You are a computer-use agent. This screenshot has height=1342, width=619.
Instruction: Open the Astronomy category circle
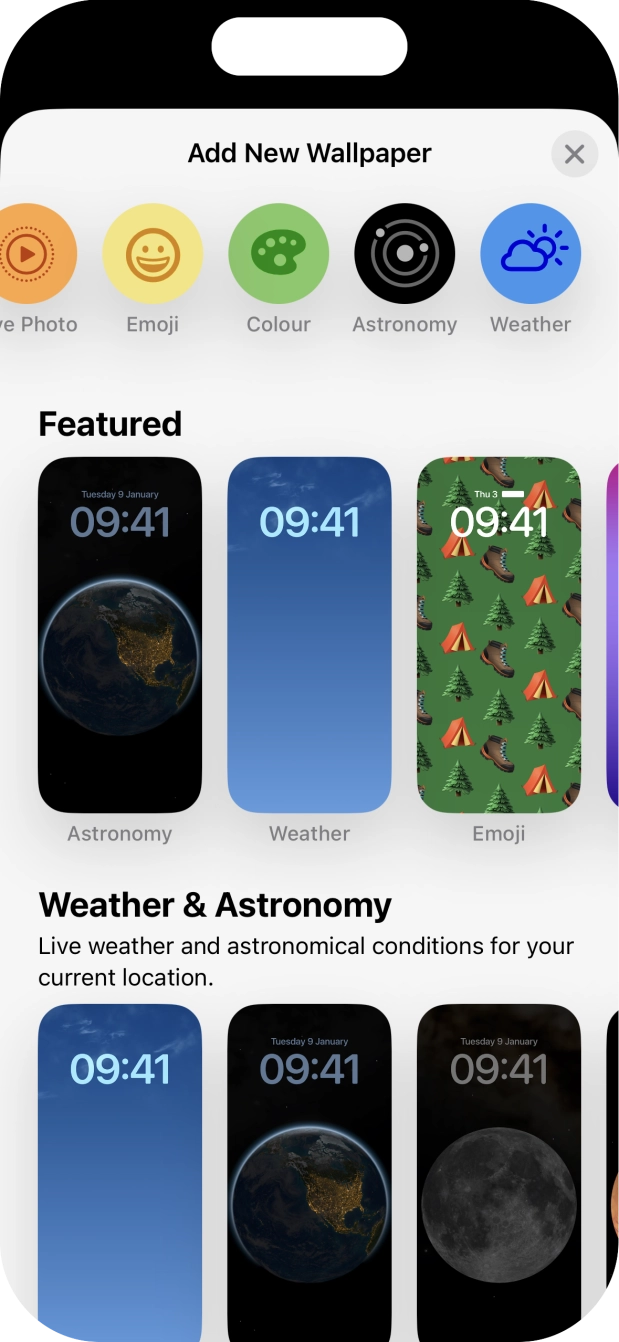[x=405, y=254]
